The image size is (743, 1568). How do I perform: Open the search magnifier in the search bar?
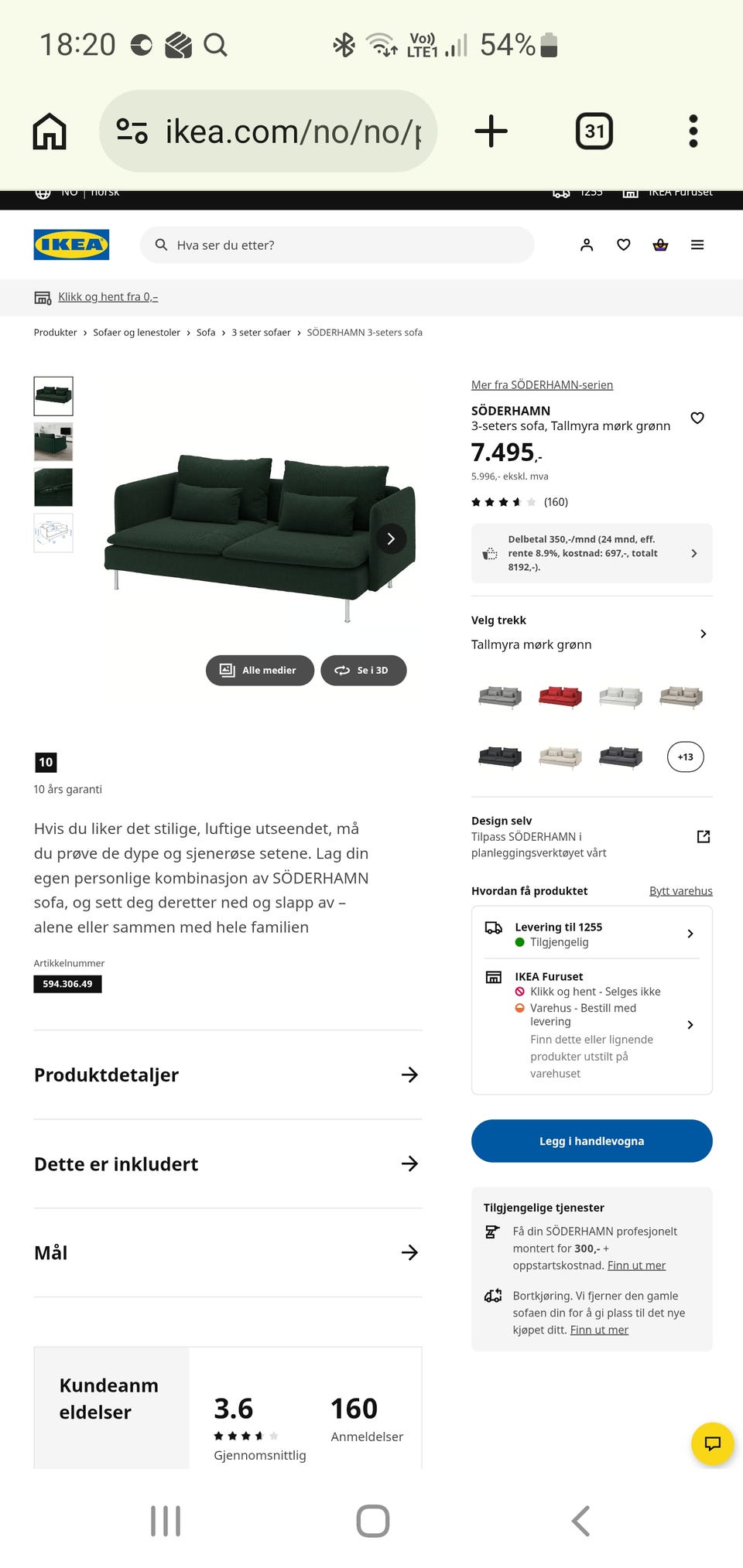[x=161, y=244]
